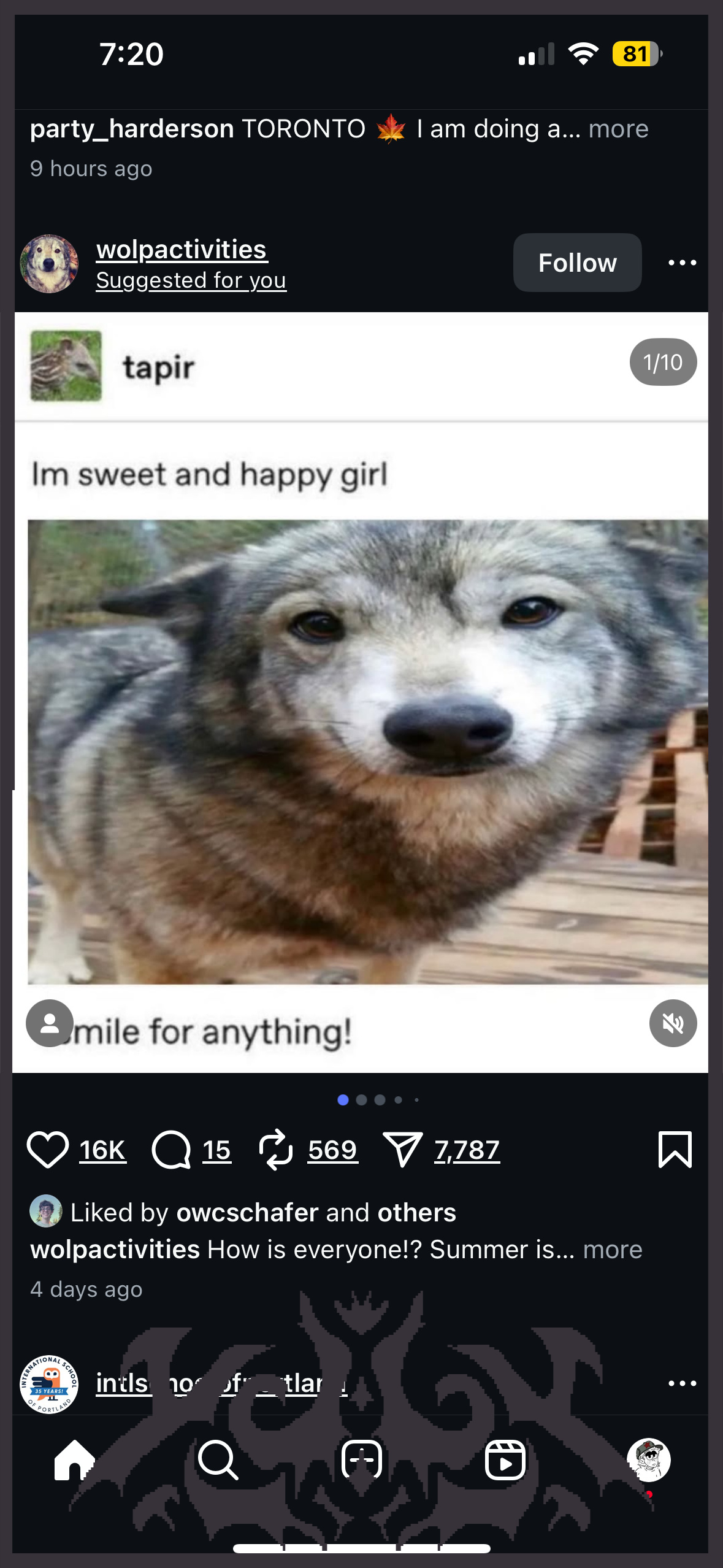The image size is (723, 1568).
Task: Open the wolpactivities profile picture
Action: pos(49,263)
